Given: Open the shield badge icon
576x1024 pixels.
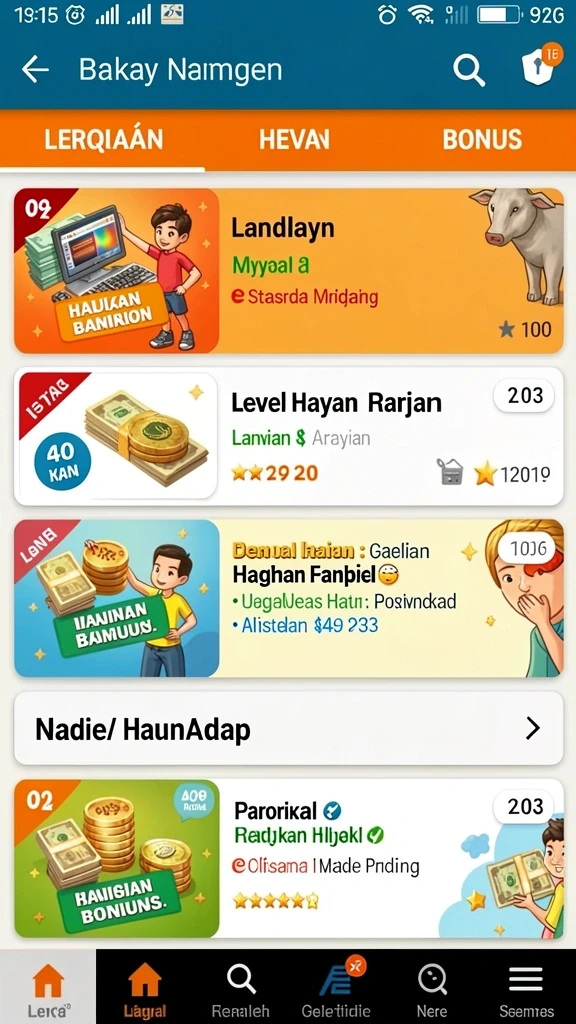Looking at the screenshot, I should [x=541, y=65].
